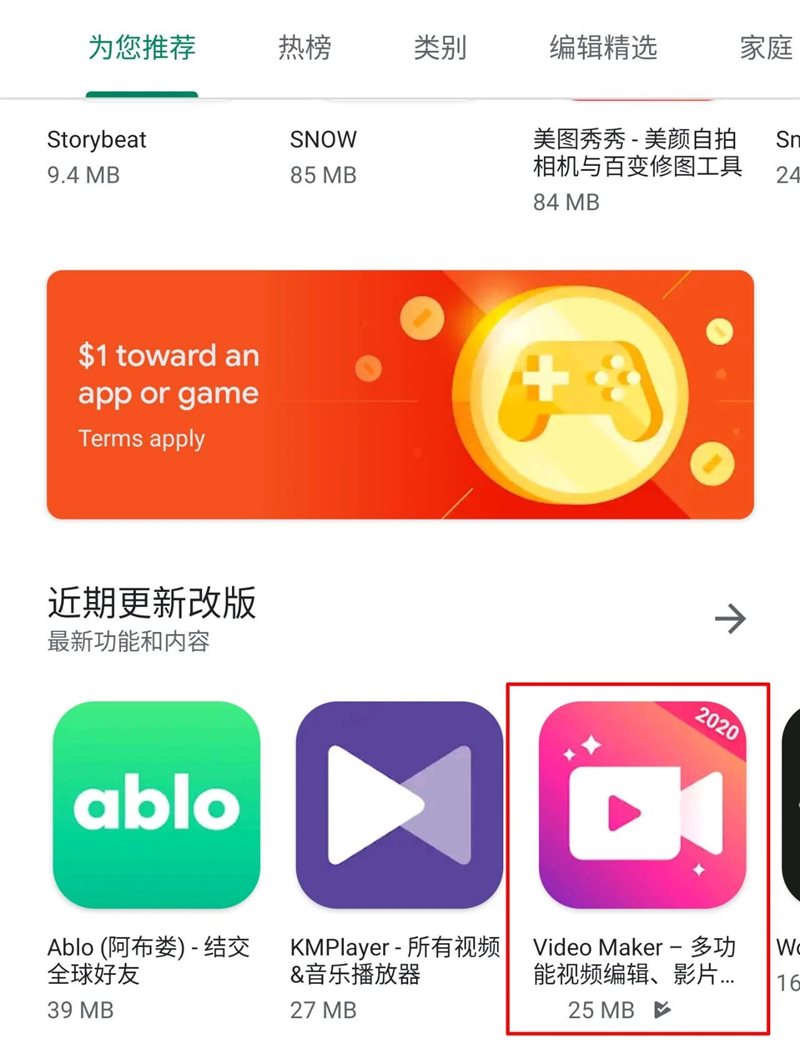Screen dimensions: 800x1043
Task: Select the 为您推荐 tab
Action: pyautogui.click(x=142, y=47)
